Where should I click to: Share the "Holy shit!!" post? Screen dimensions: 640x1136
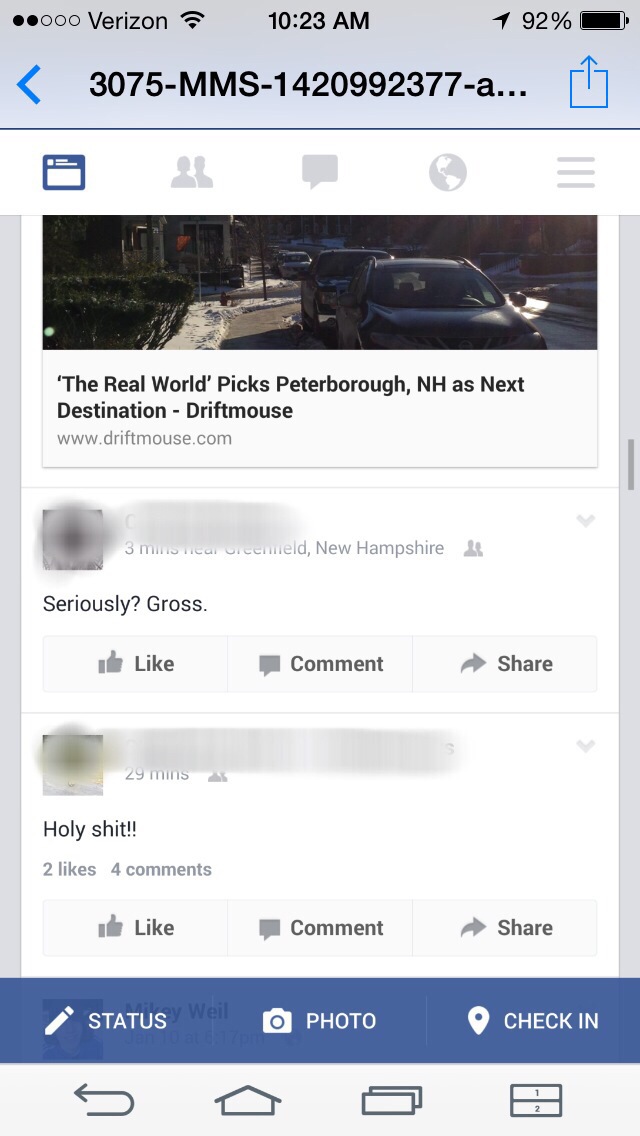tap(505, 927)
